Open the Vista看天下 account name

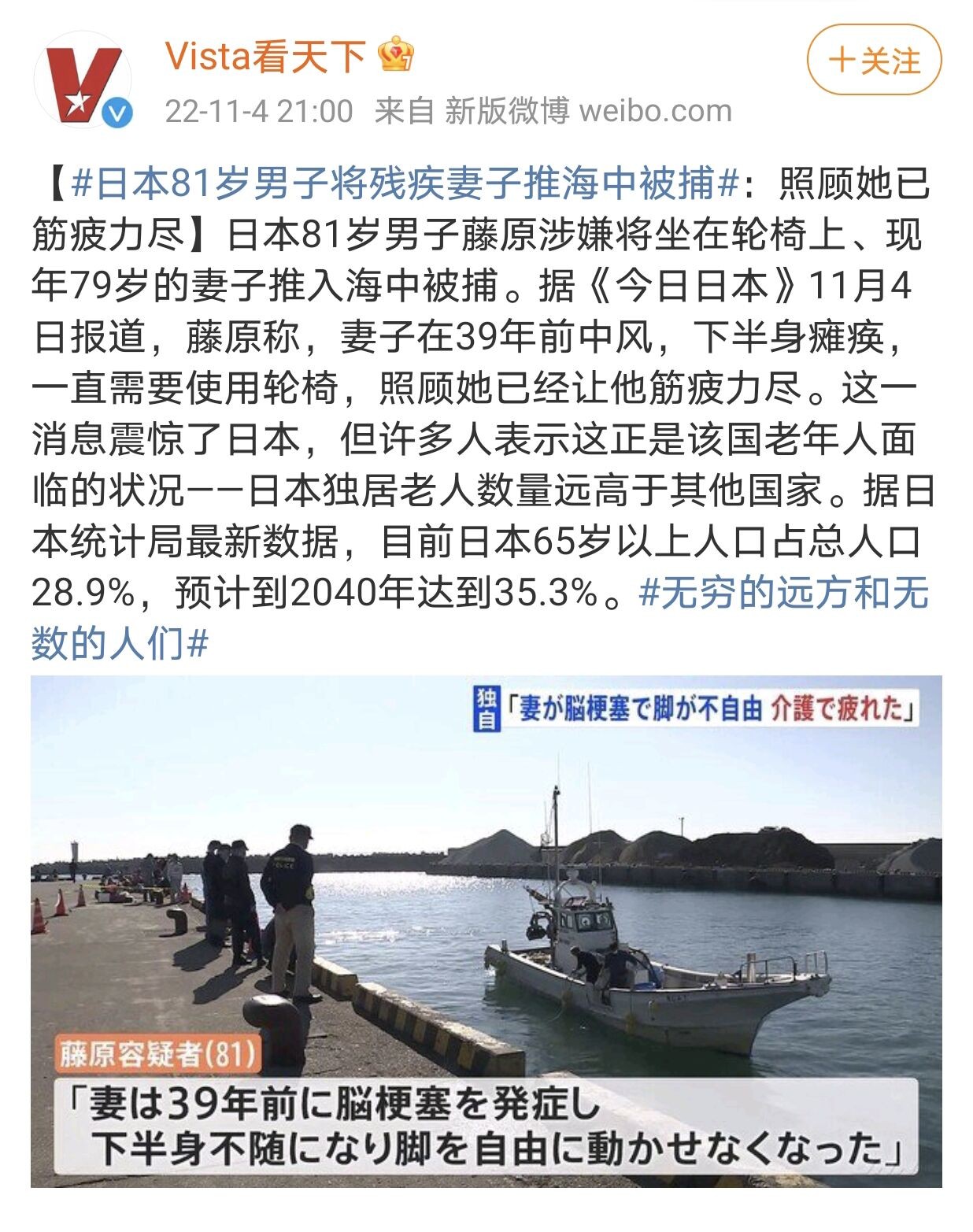point(265,57)
